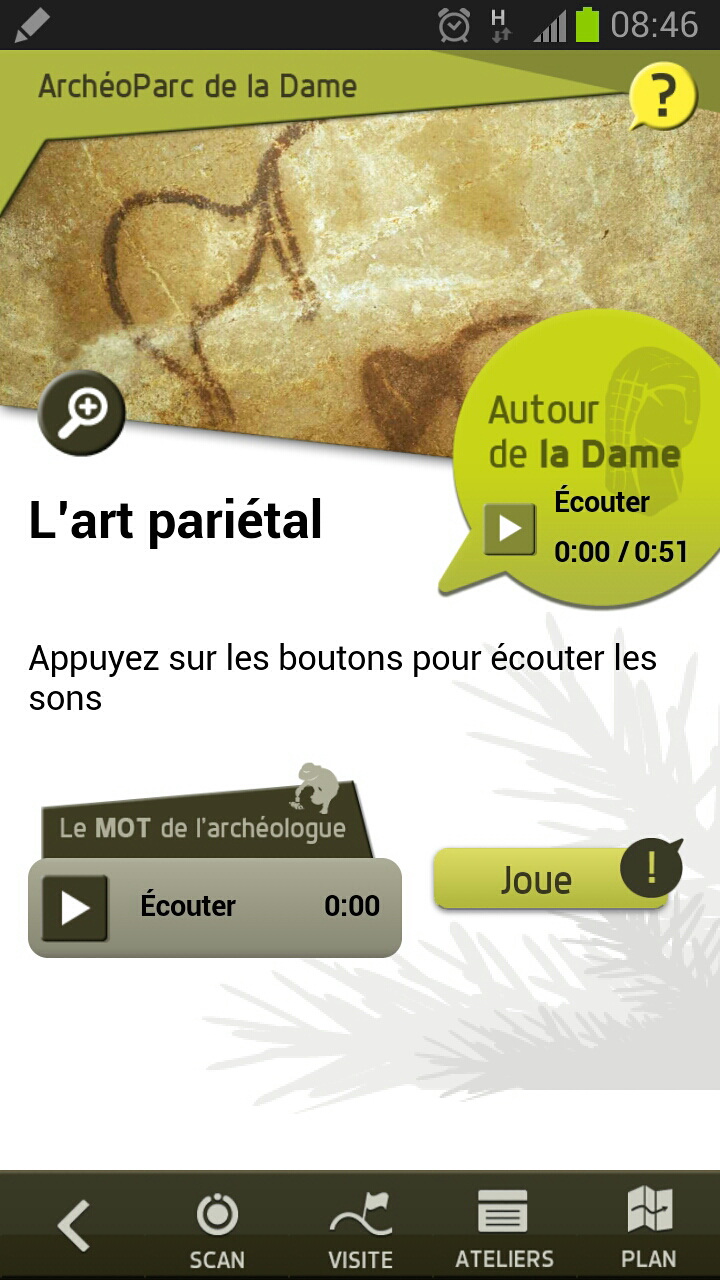The image size is (720, 1280).
Task: Play Le MOT de l'archéologue audio
Action: pyautogui.click(x=75, y=907)
